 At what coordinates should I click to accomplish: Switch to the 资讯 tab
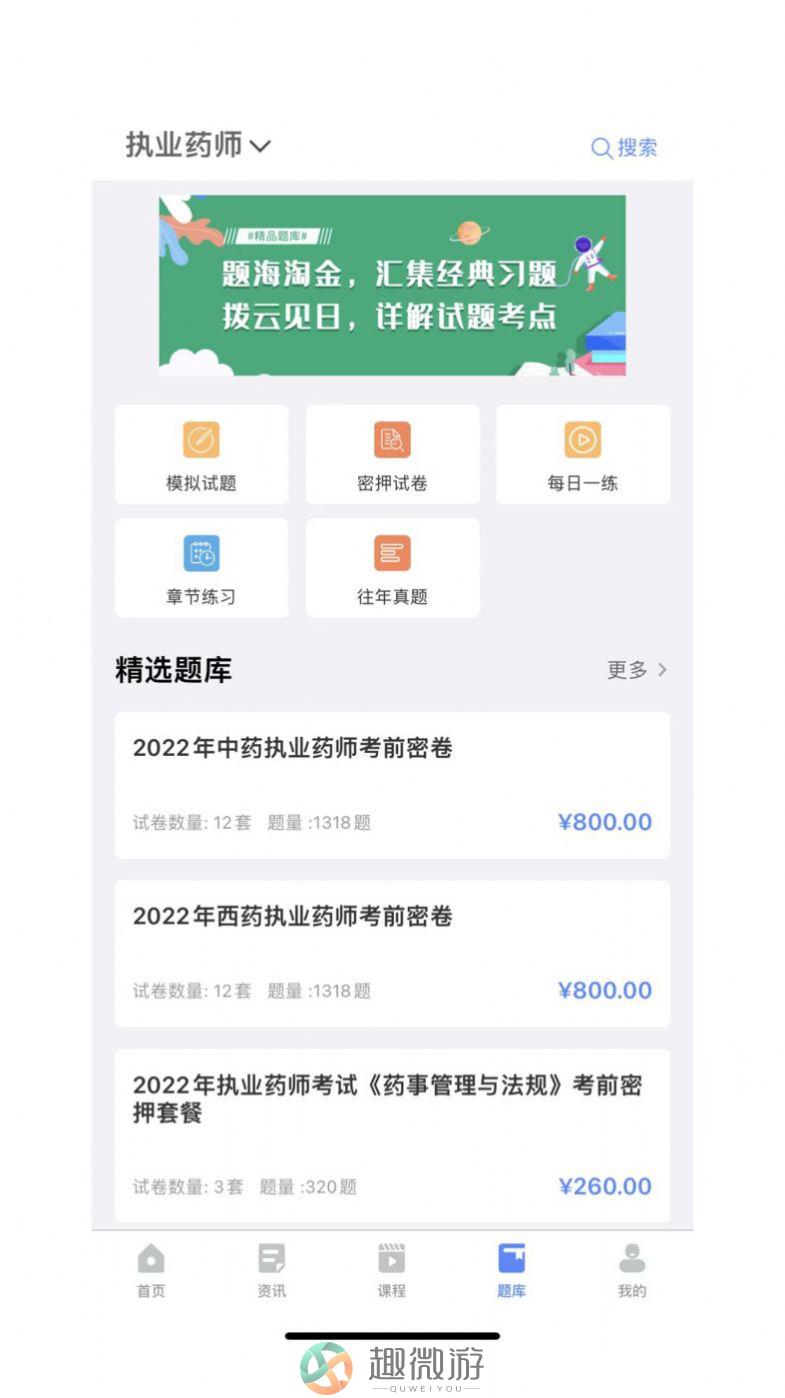point(271,1270)
